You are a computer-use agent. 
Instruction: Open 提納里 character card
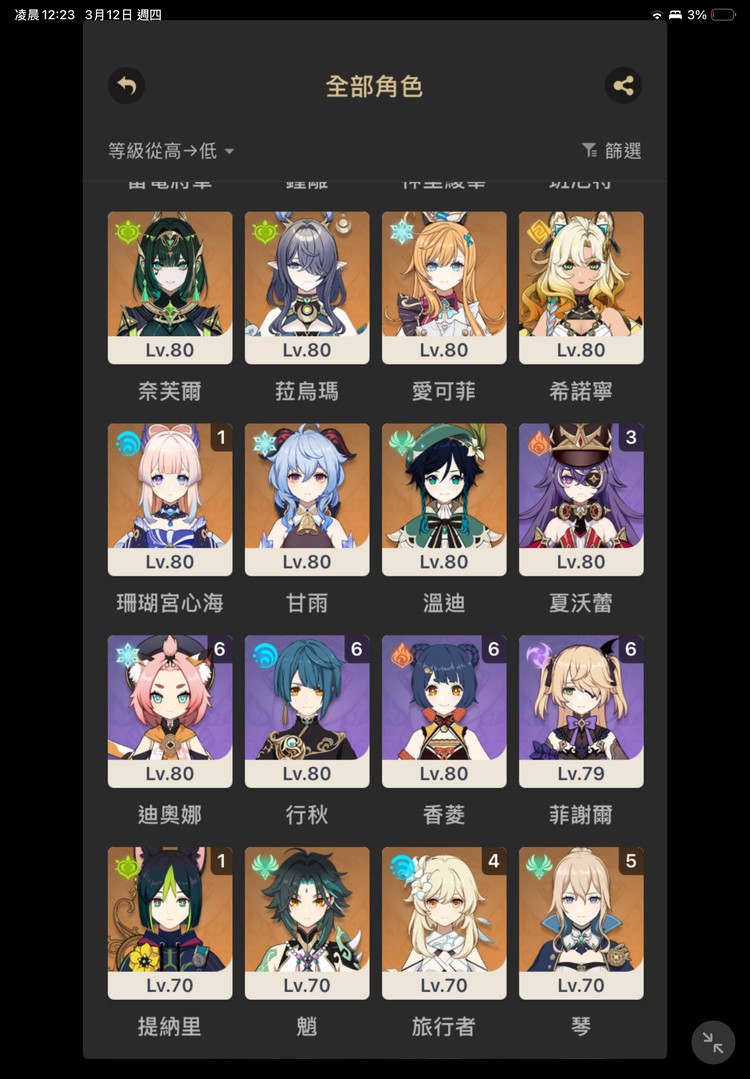point(170,923)
